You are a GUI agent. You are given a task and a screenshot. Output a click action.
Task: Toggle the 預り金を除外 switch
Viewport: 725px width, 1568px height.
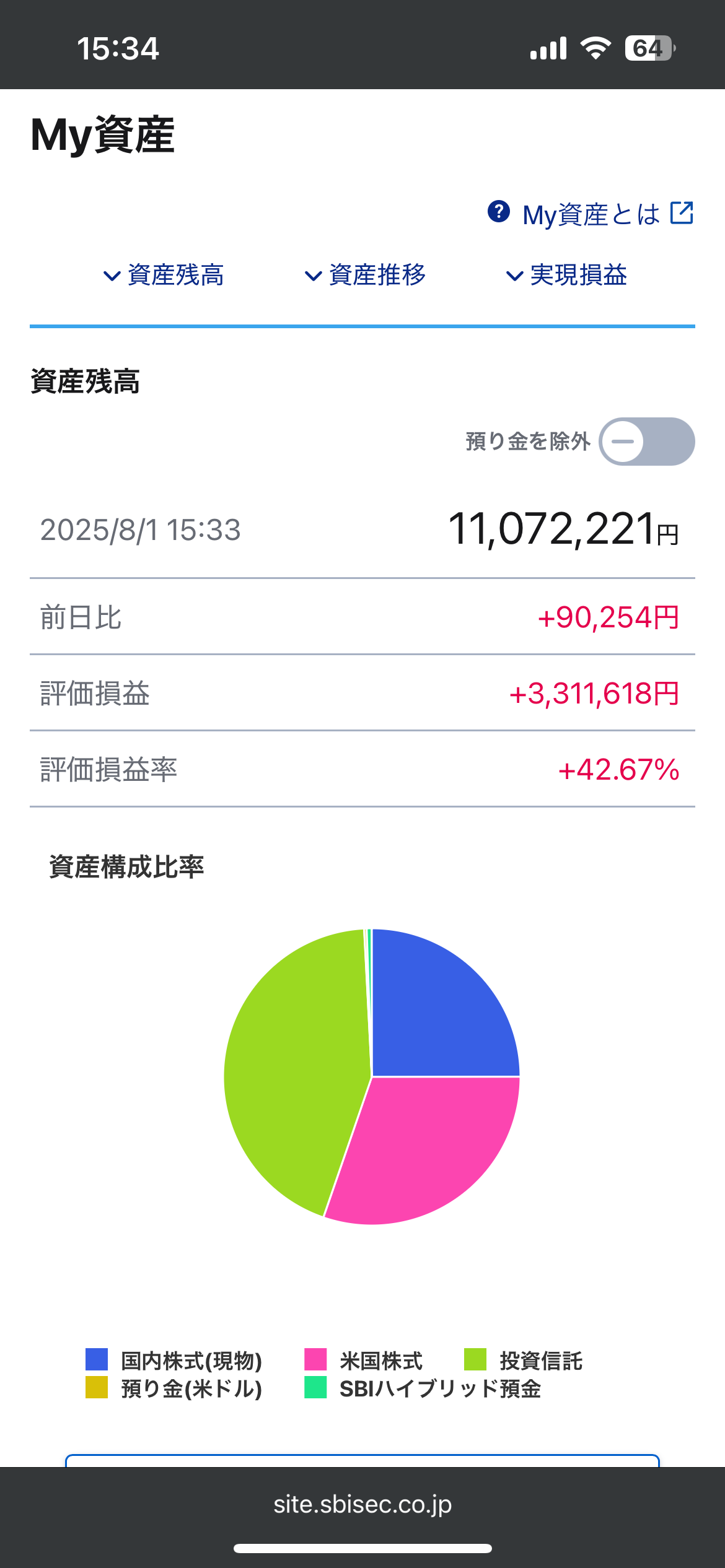pyautogui.click(x=646, y=442)
